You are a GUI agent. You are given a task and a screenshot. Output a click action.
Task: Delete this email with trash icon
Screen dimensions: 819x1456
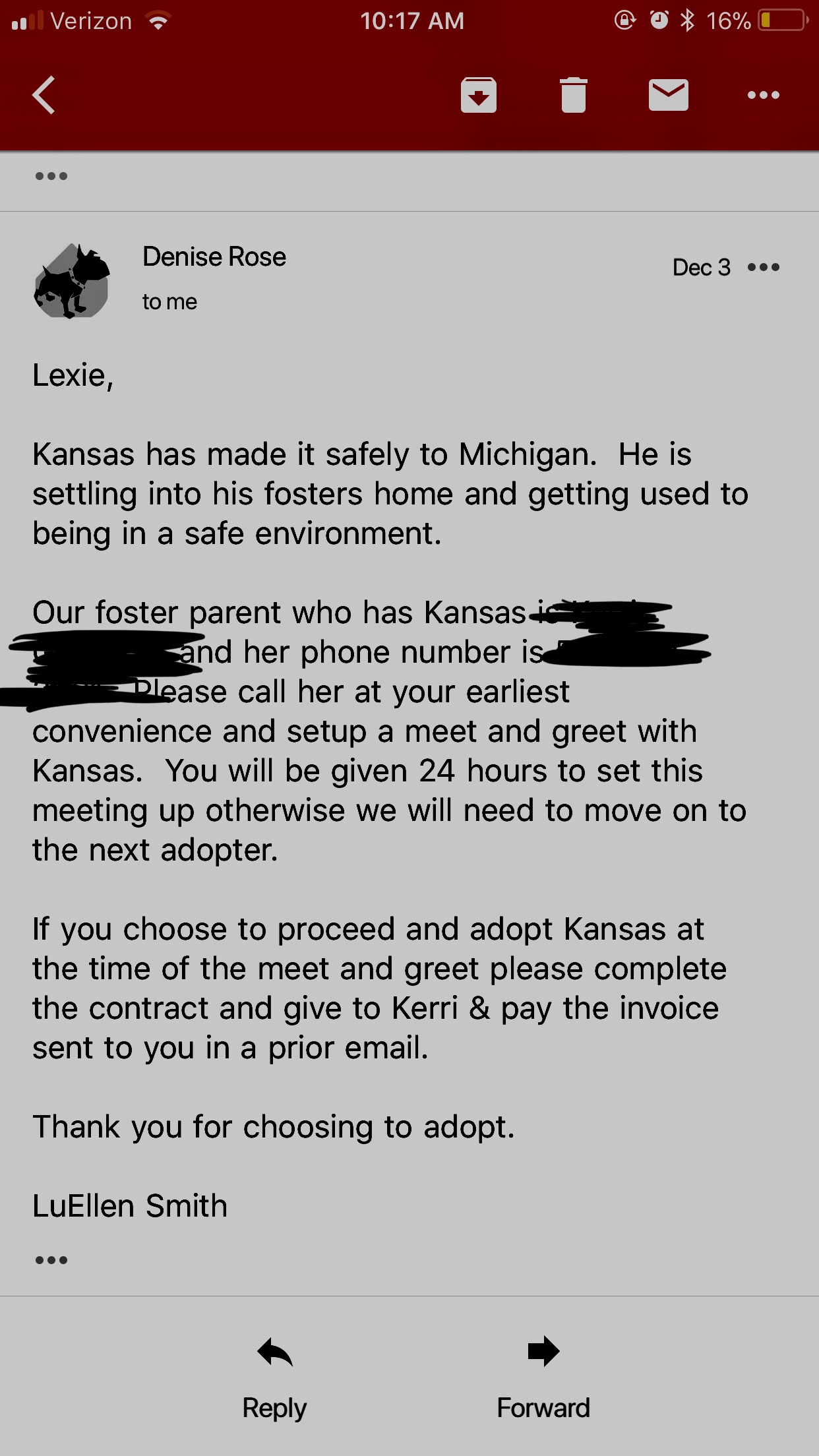(x=573, y=96)
